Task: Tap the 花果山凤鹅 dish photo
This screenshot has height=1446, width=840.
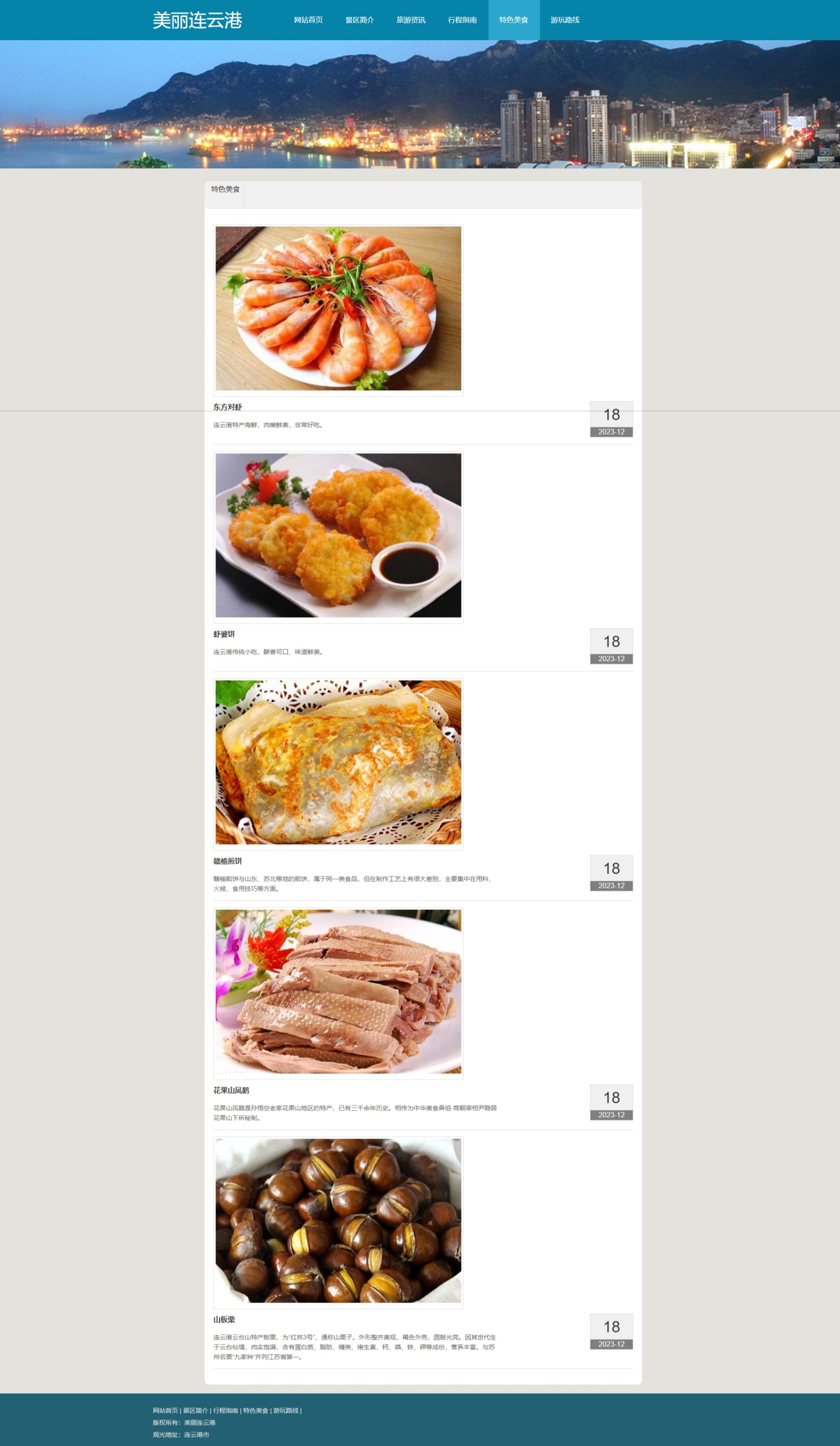Action: click(338, 991)
